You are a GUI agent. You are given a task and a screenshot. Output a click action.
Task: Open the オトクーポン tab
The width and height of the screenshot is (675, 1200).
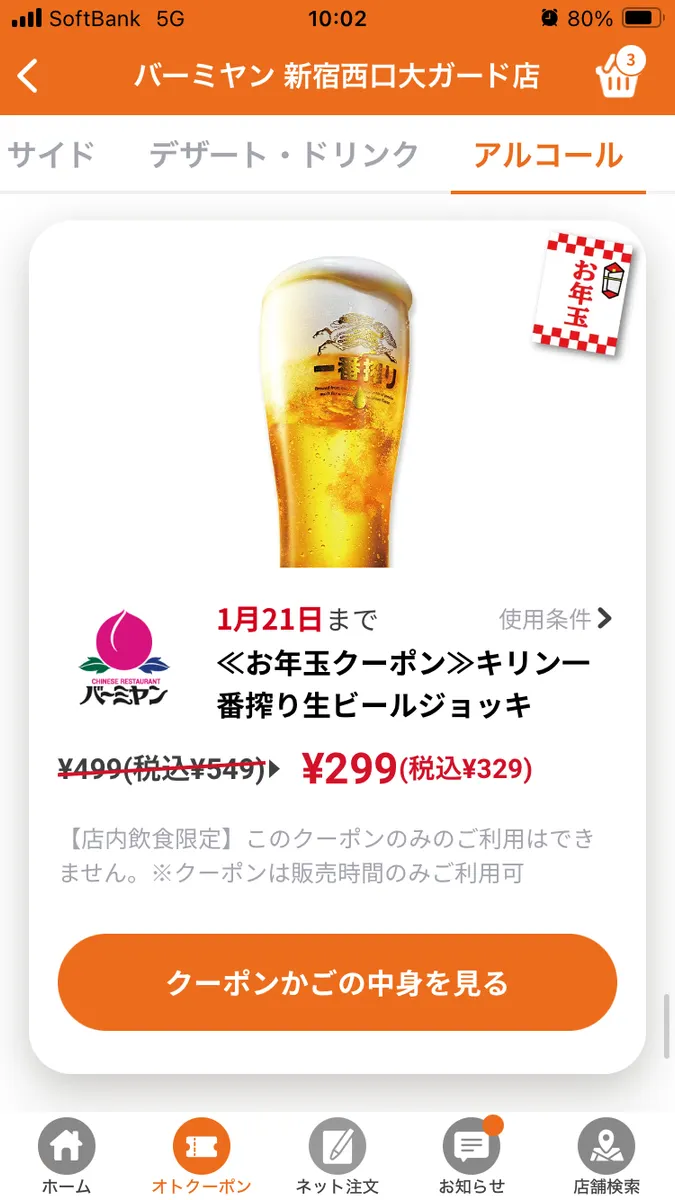201,1156
